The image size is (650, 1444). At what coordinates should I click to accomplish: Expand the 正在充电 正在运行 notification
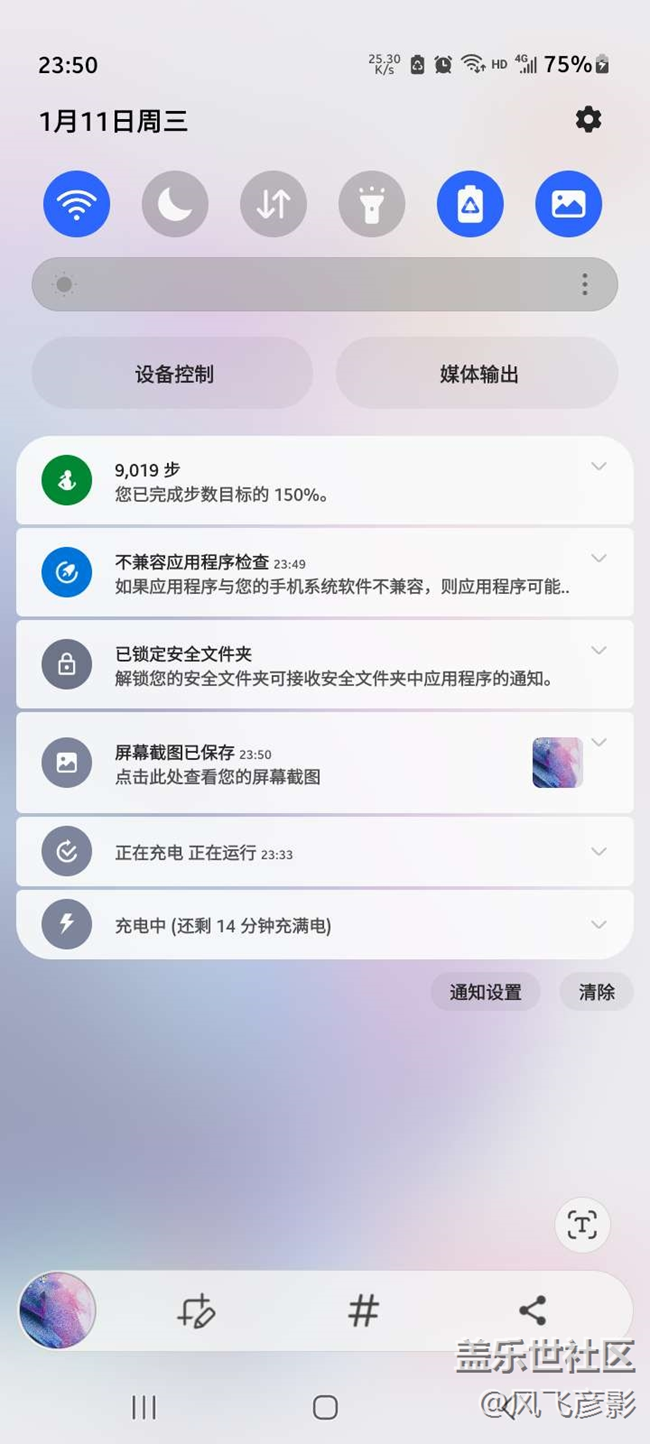pyautogui.click(x=598, y=852)
